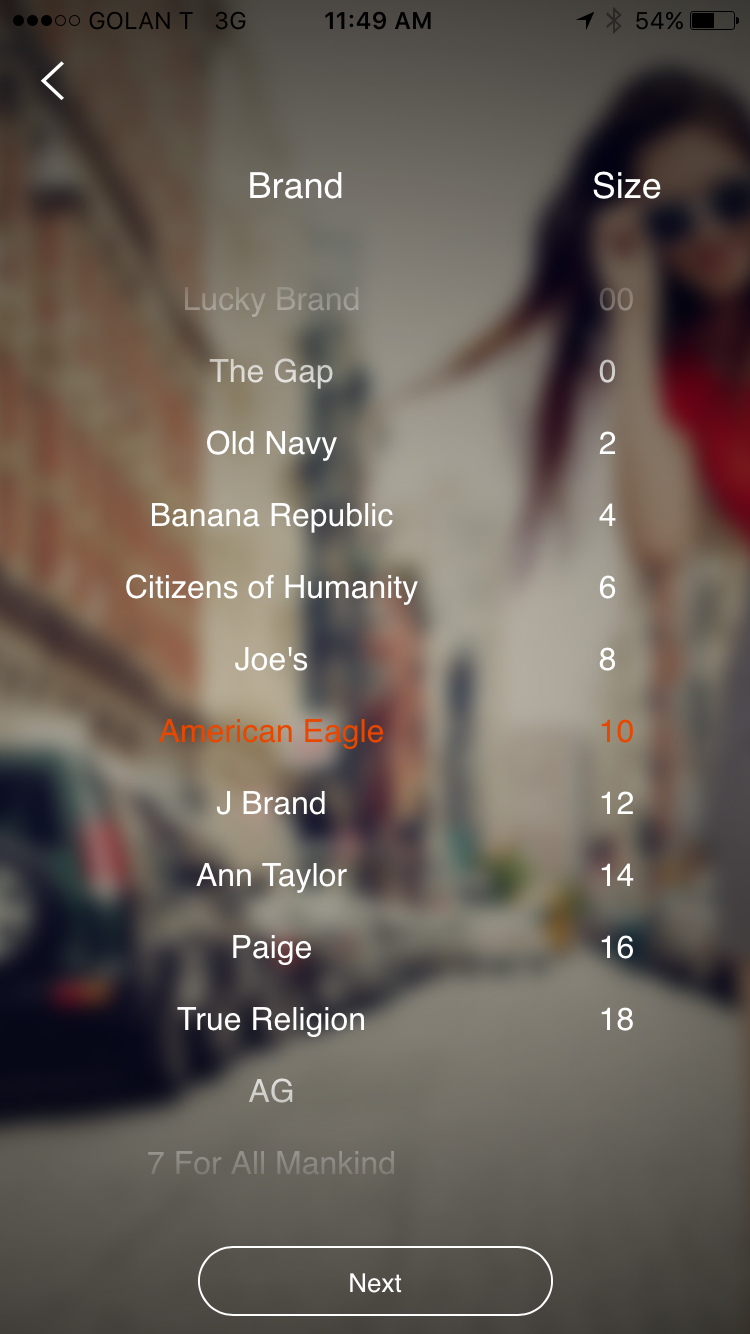
Task: Tap 7 For All Mankind
Action: (x=271, y=1164)
